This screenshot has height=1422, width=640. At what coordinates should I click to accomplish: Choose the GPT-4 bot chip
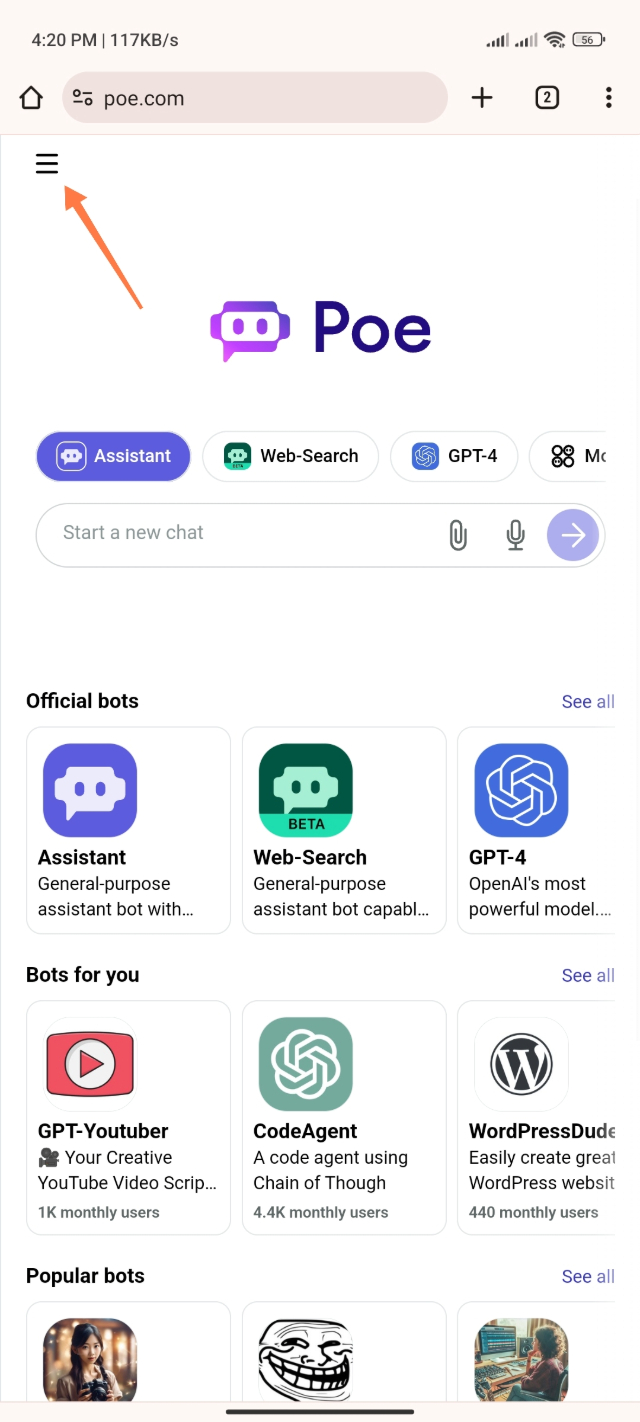click(454, 456)
